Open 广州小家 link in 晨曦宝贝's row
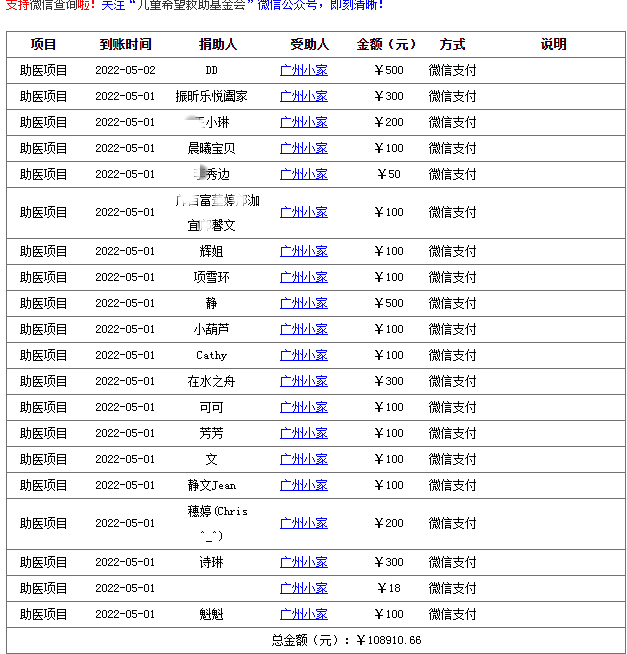The width and height of the screenshot is (627, 654). tap(303, 148)
